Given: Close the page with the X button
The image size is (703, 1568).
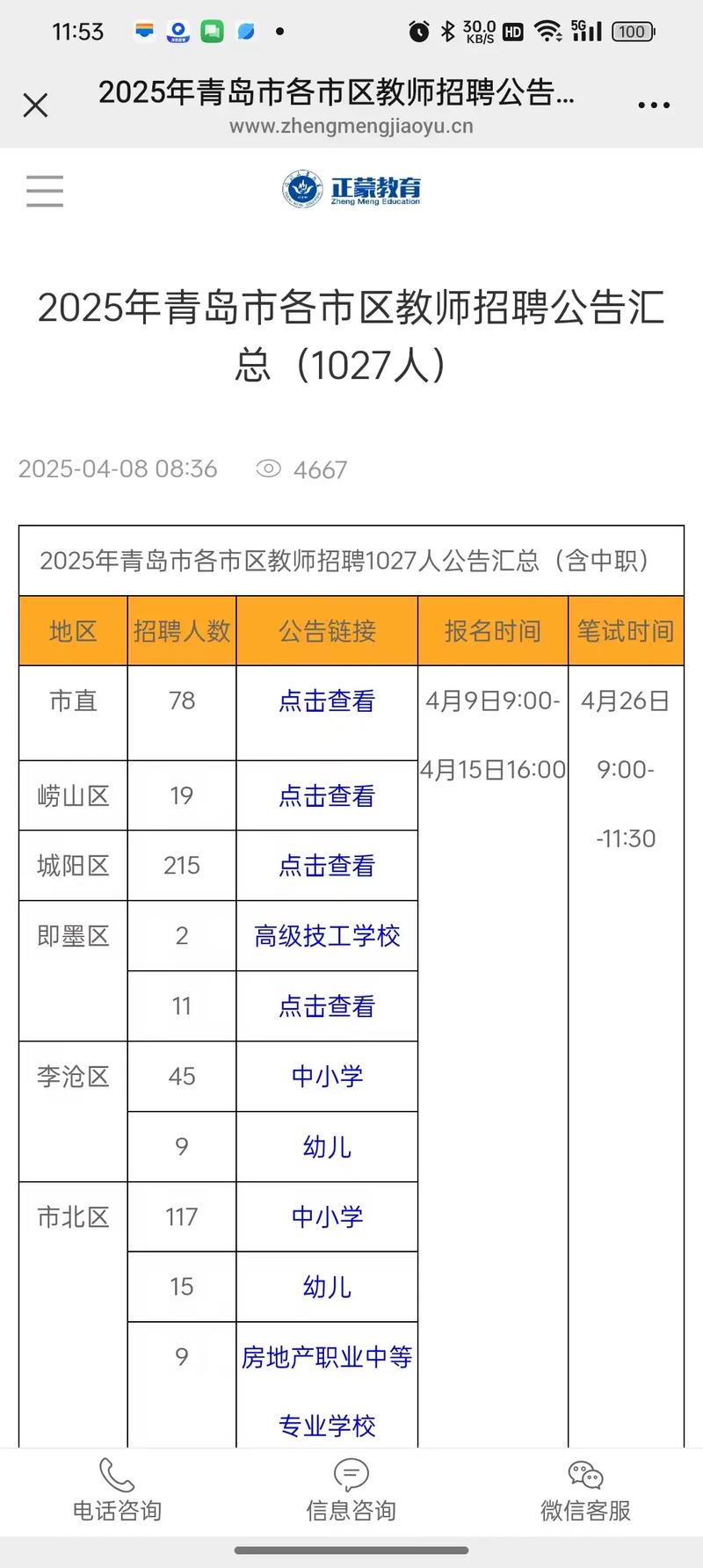Looking at the screenshot, I should click(x=35, y=105).
